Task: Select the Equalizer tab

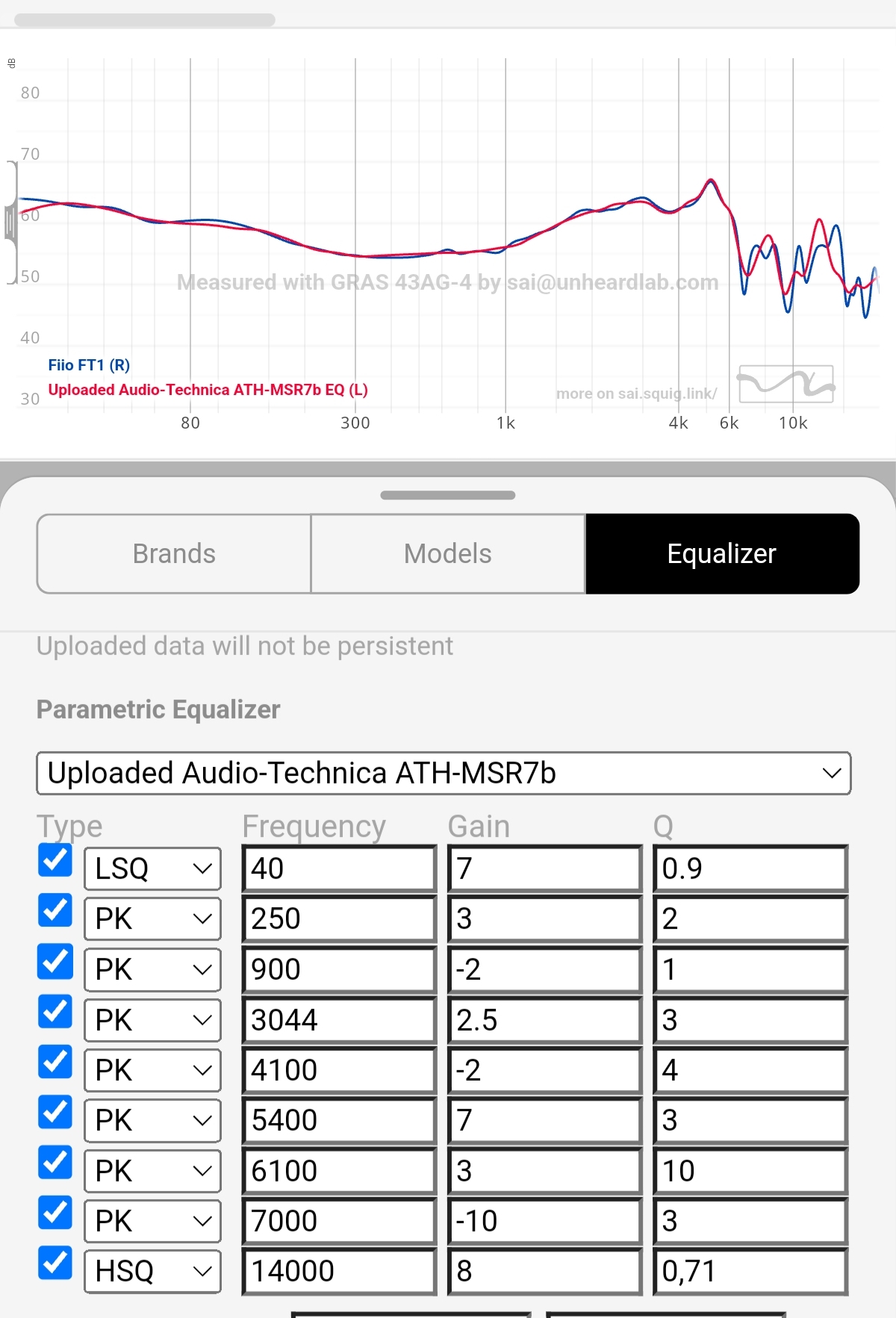Action: 722,553
